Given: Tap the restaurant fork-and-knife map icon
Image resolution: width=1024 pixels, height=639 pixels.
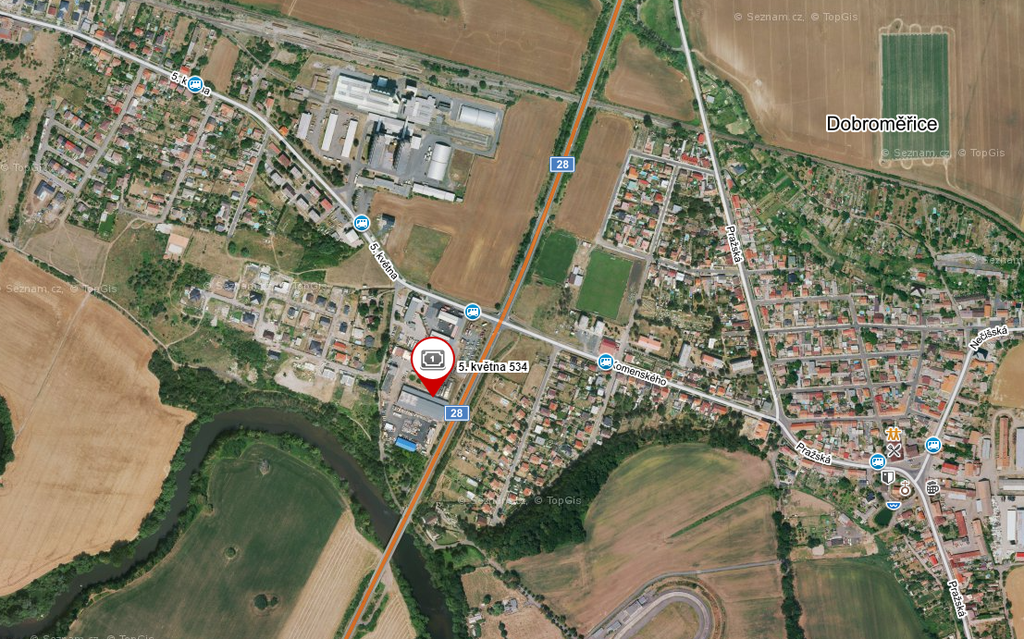Looking at the screenshot, I should pyautogui.click(x=894, y=450).
